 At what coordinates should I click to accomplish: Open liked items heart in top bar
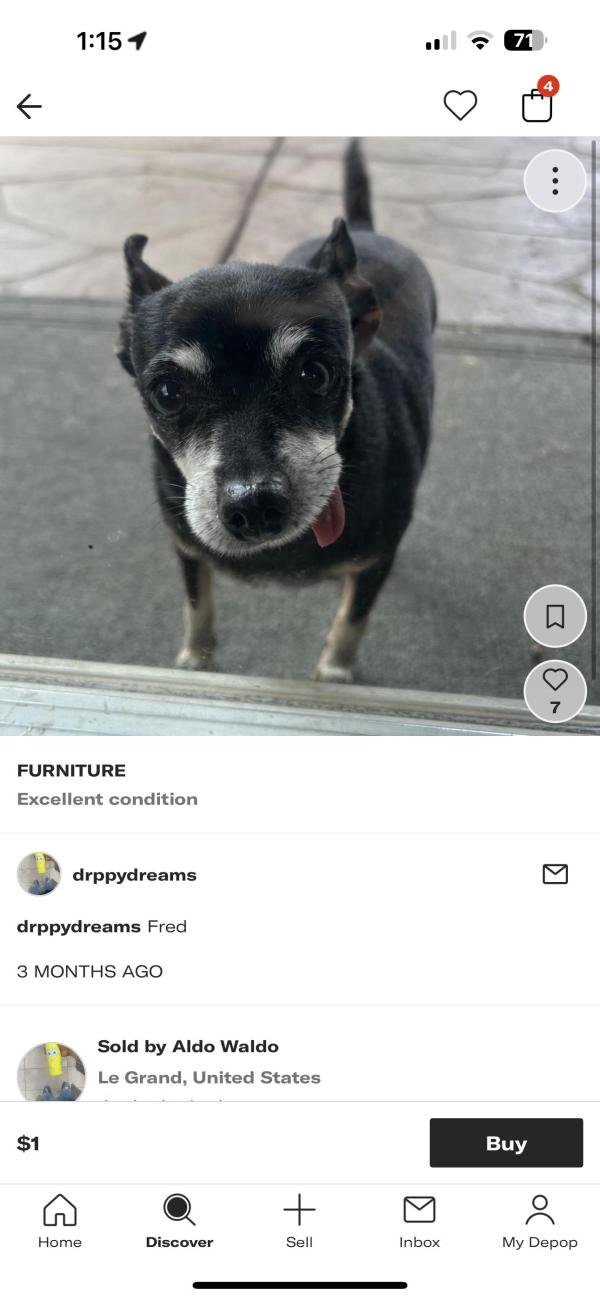coord(460,105)
